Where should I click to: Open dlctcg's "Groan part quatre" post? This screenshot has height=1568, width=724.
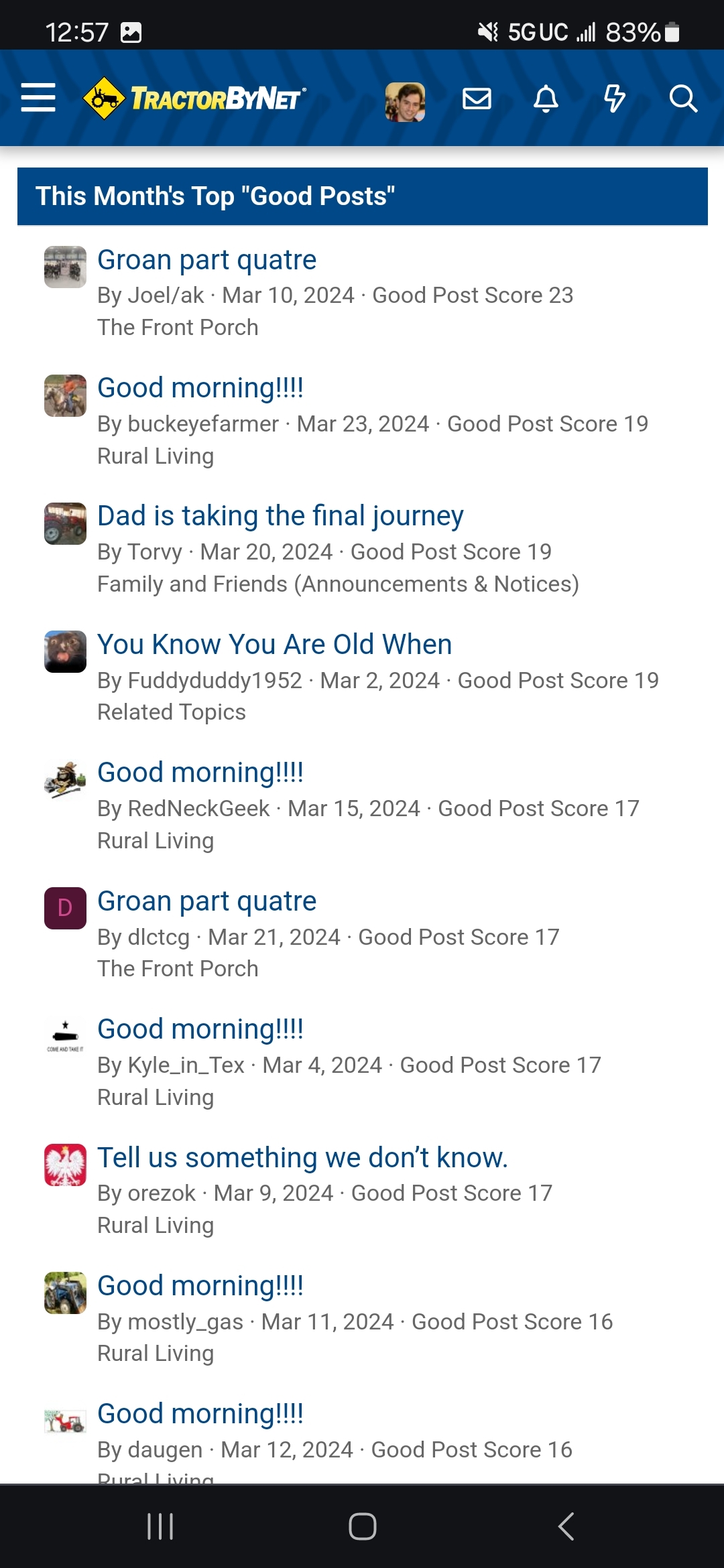(x=206, y=901)
